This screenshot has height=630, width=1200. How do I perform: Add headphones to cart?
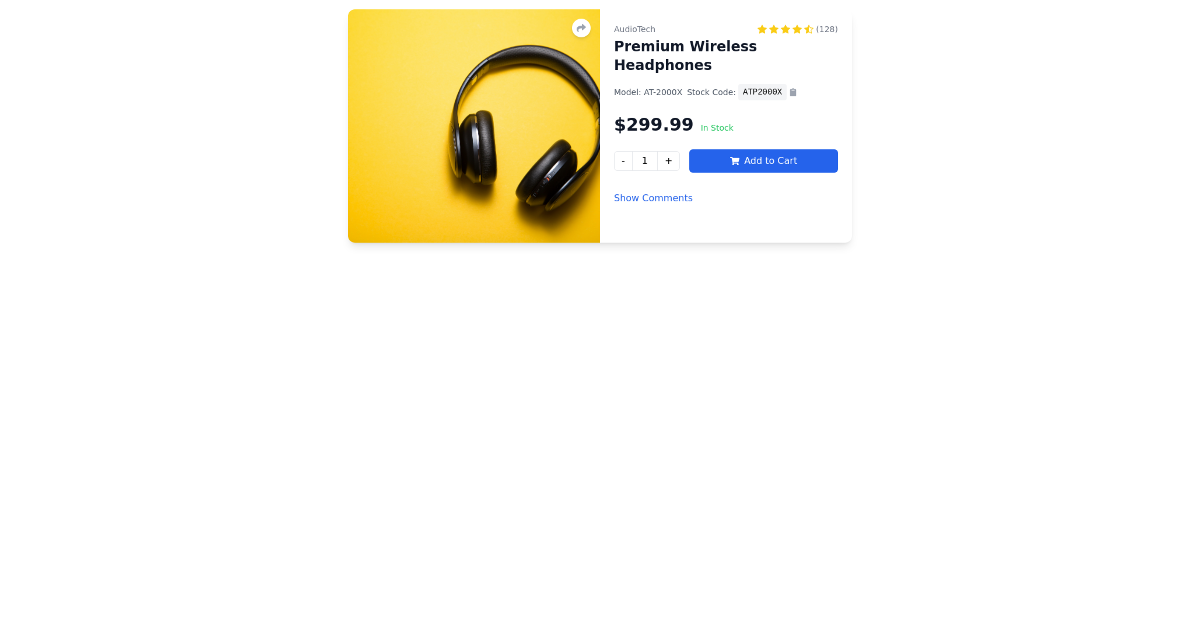tap(763, 161)
